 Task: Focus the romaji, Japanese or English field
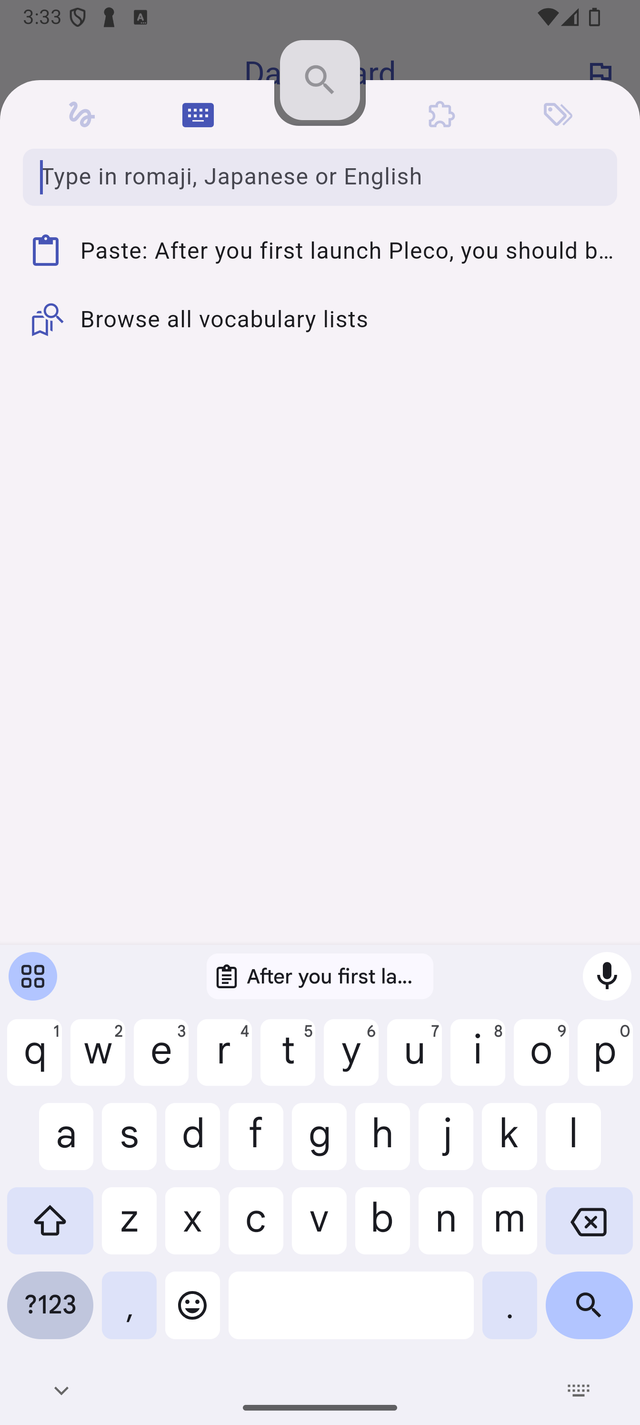coord(320,177)
